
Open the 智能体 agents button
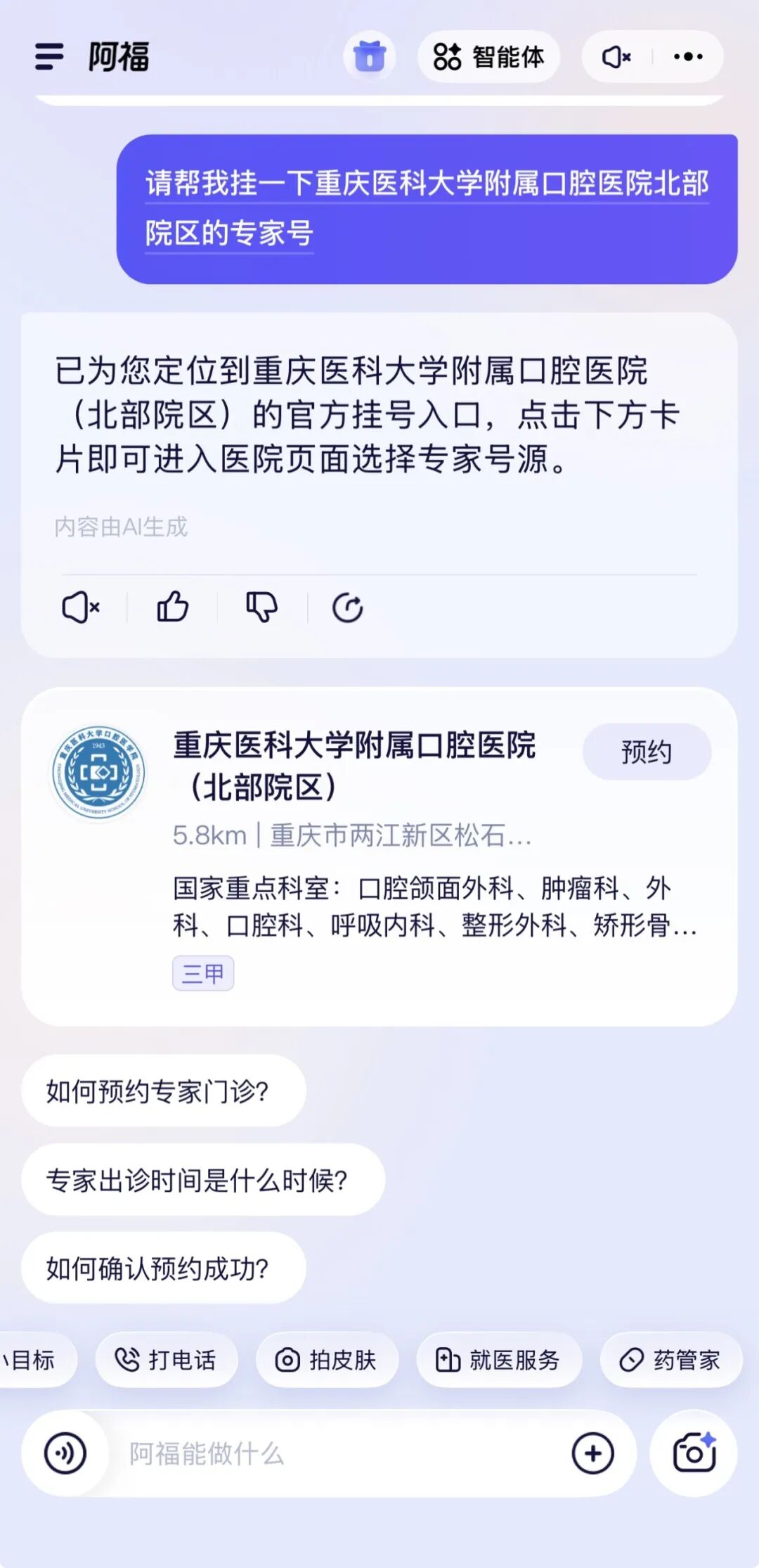(x=488, y=56)
